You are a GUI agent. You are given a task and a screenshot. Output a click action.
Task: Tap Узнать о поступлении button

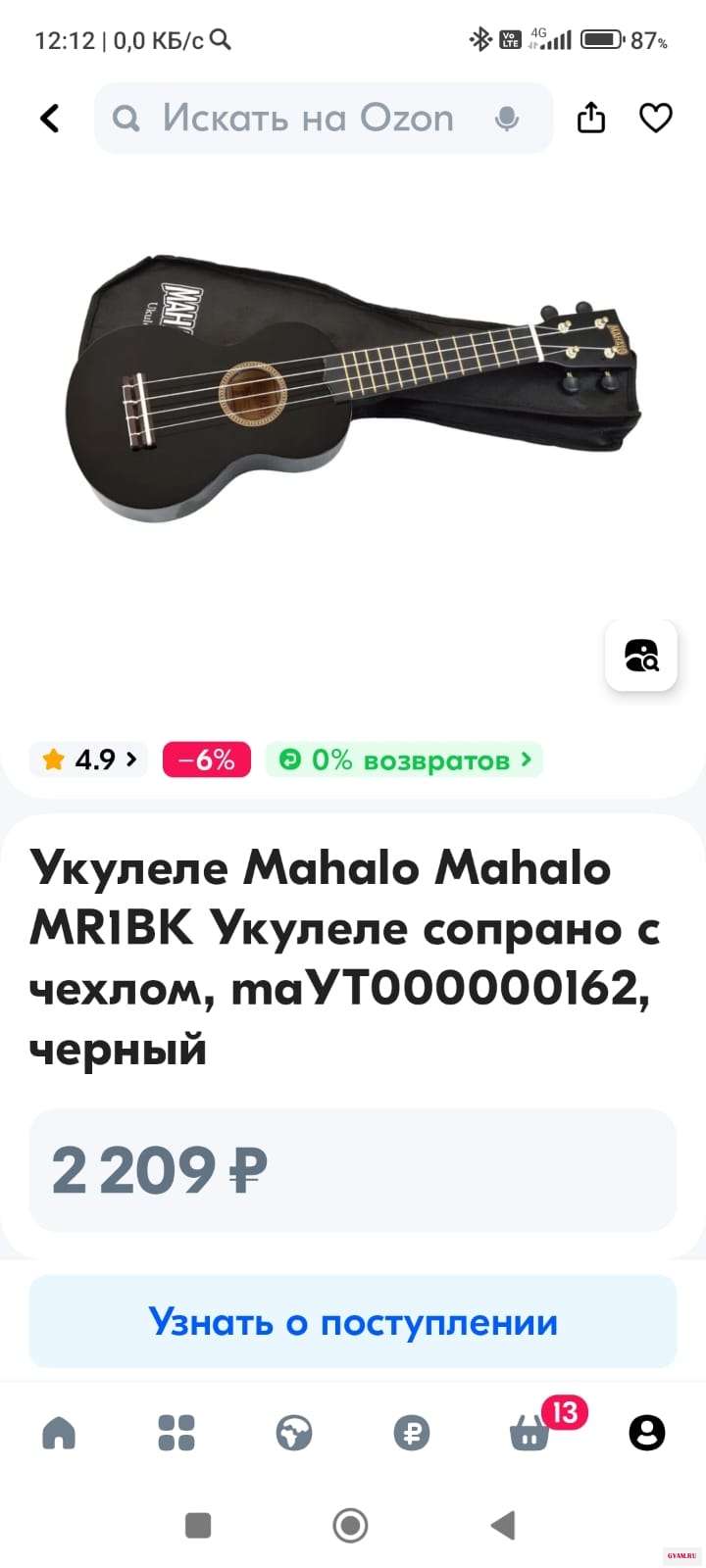pyautogui.click(x=353, y=1322)
